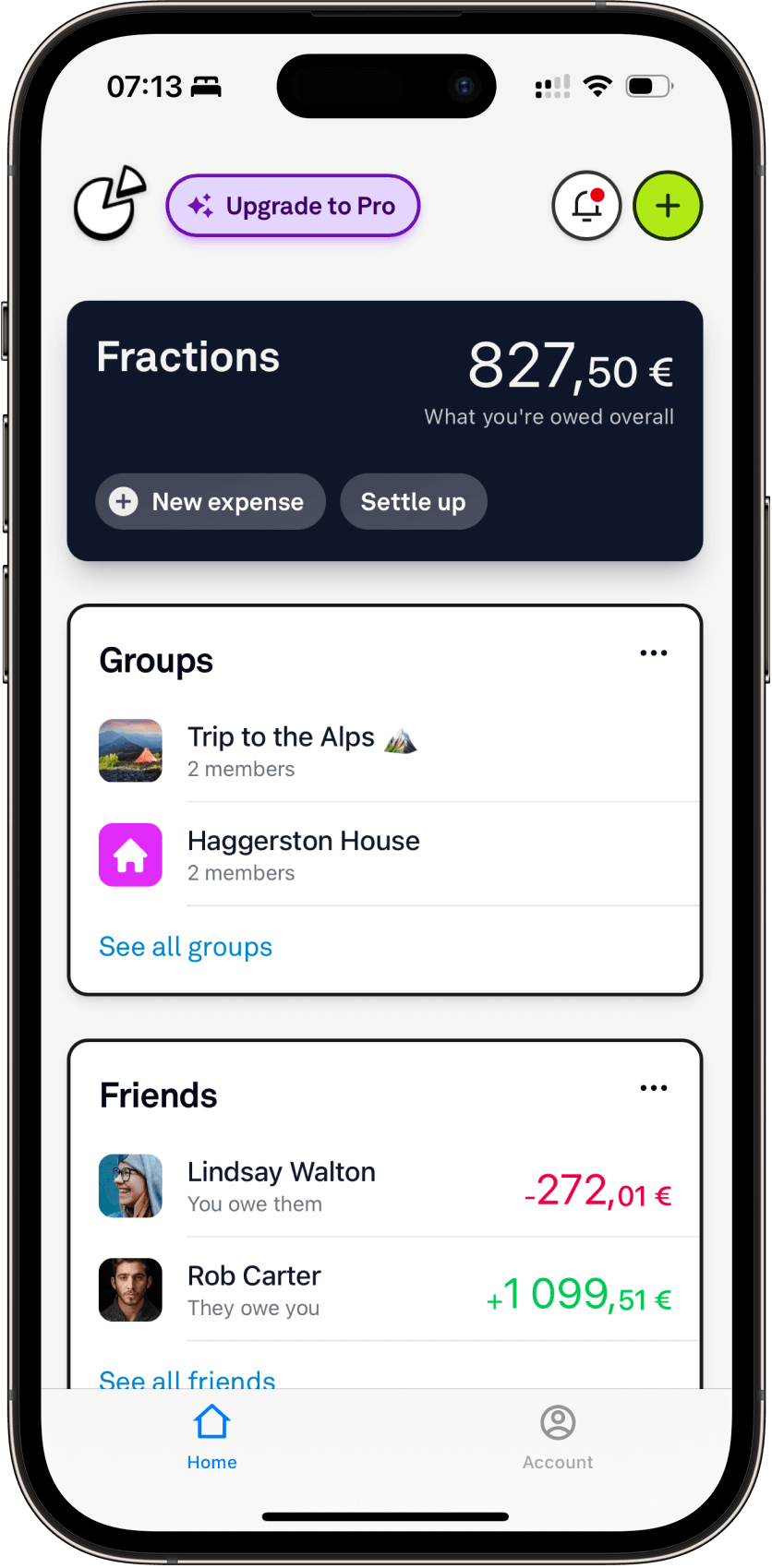
Task: Create a New expense
Action: (211, 502)
